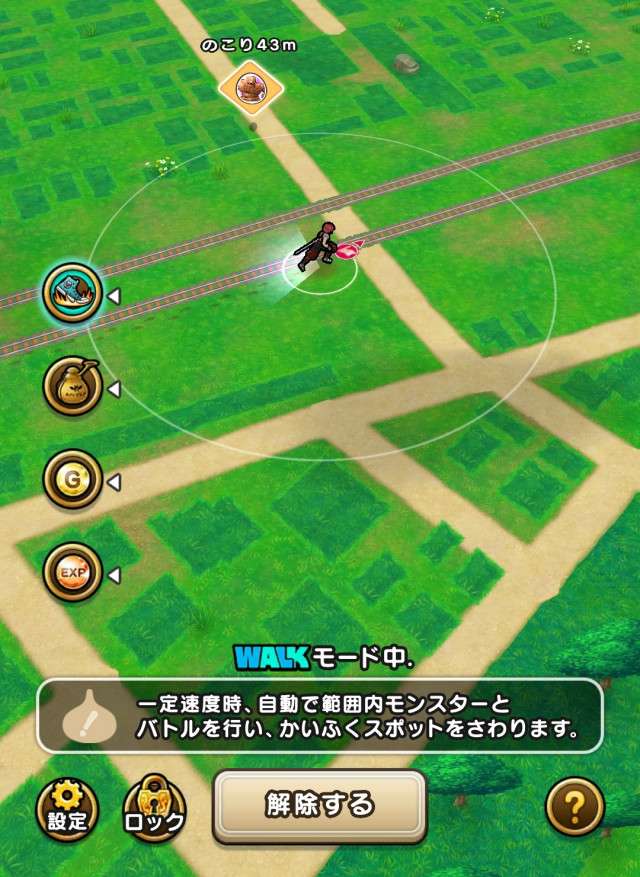The image size is (640, 877).
Task: Tap the EXP orb icon
Action: [72, 573]
